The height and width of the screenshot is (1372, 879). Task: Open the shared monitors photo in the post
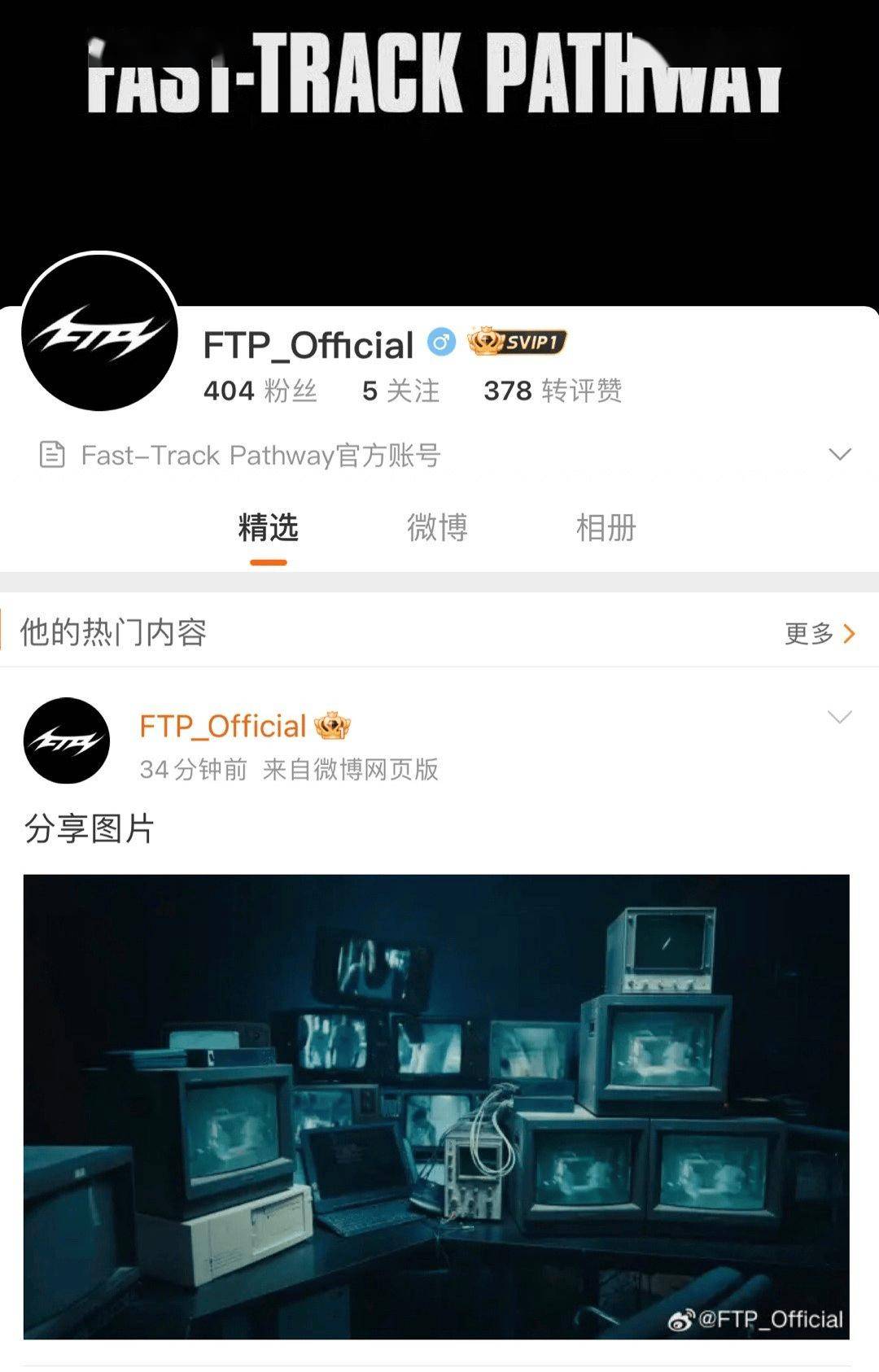pos(436,1107)
